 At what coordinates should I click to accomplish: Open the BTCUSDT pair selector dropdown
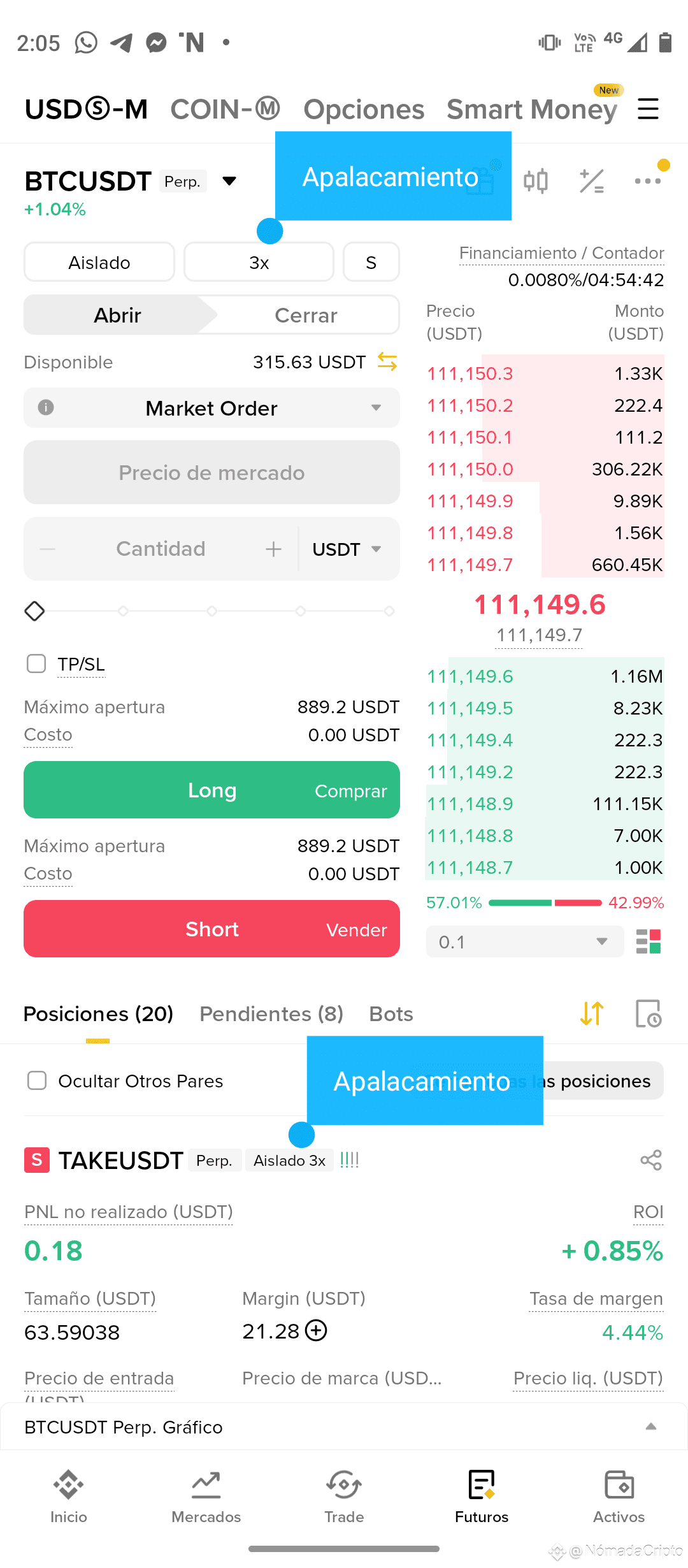(229, 181)
